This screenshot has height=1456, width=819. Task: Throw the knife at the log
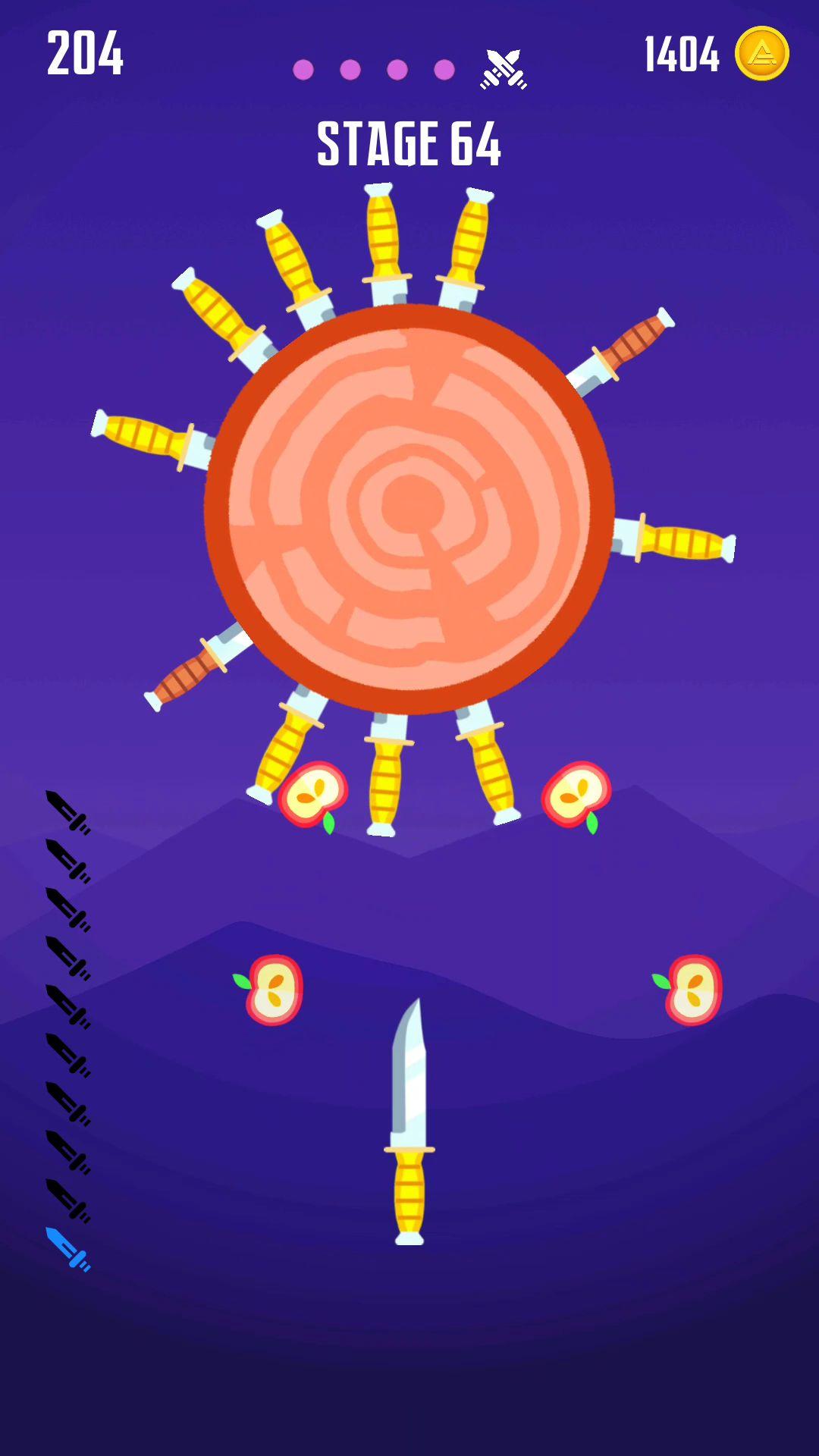pos(409,1121)
